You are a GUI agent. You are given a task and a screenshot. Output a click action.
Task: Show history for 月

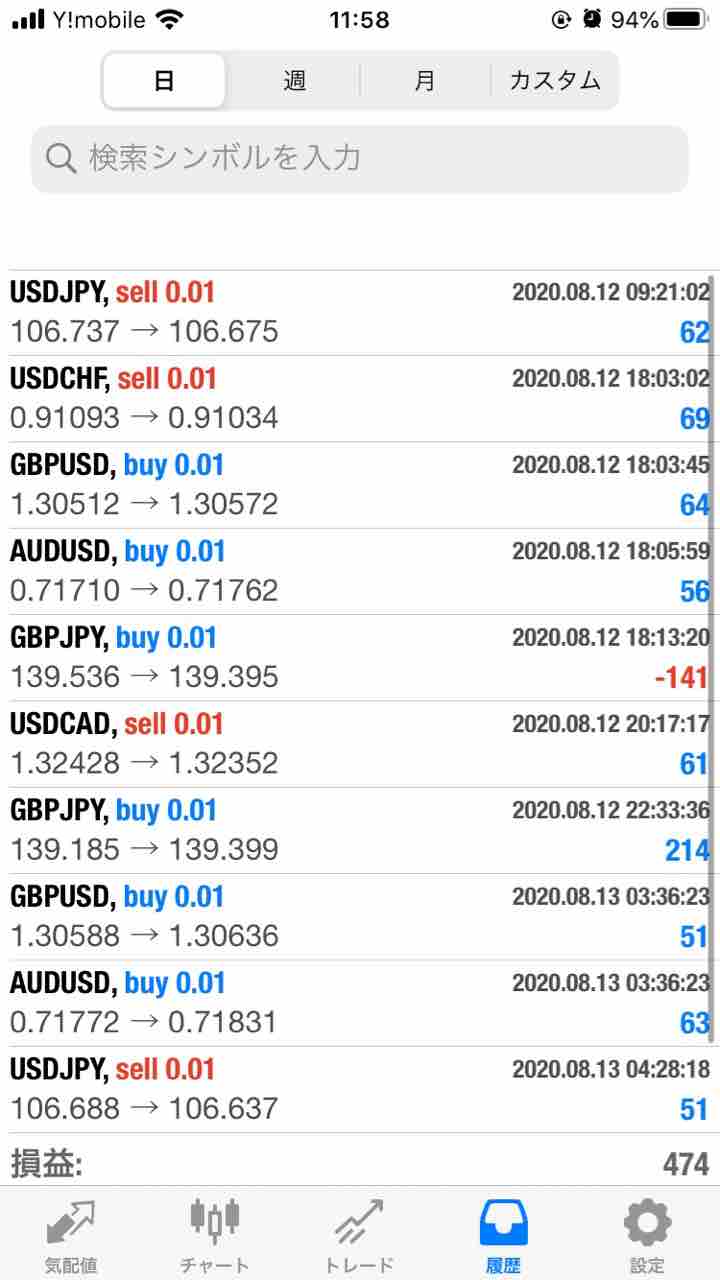[x=424, y=81]
